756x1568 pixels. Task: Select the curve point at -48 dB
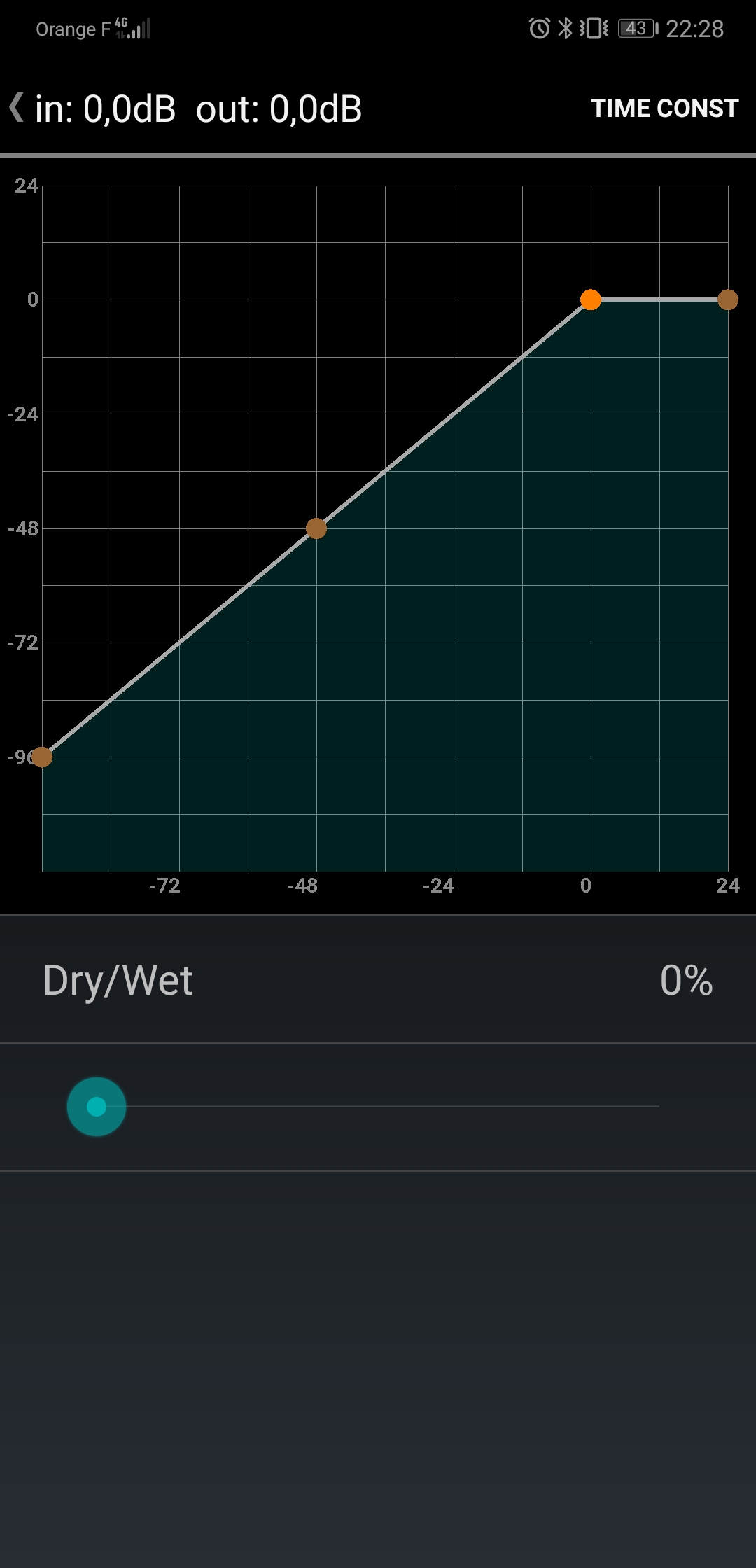pyautogui.click(x=316, y=528)
